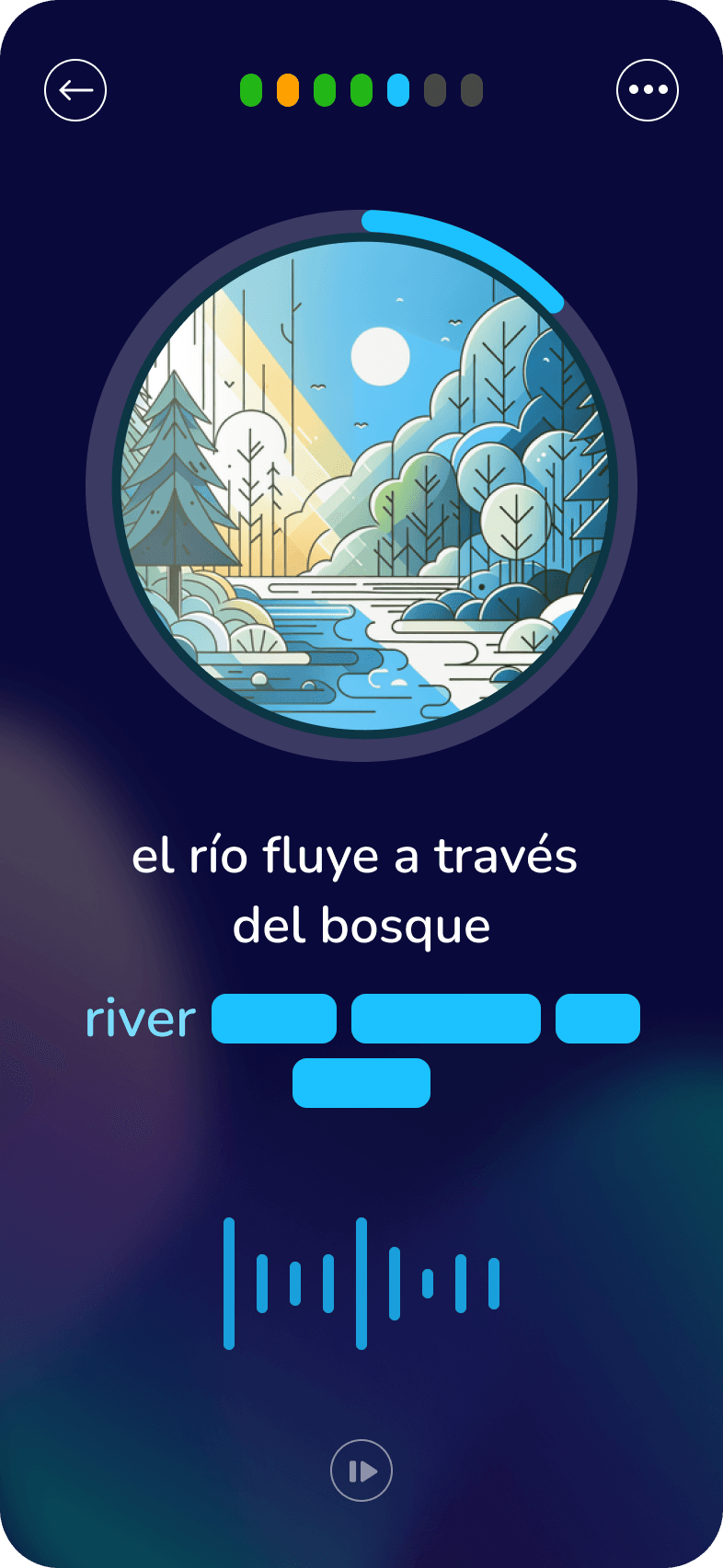Go back using the arrow icon
This screenshot has height=1568, width=723.
click(x=76, y=90)
